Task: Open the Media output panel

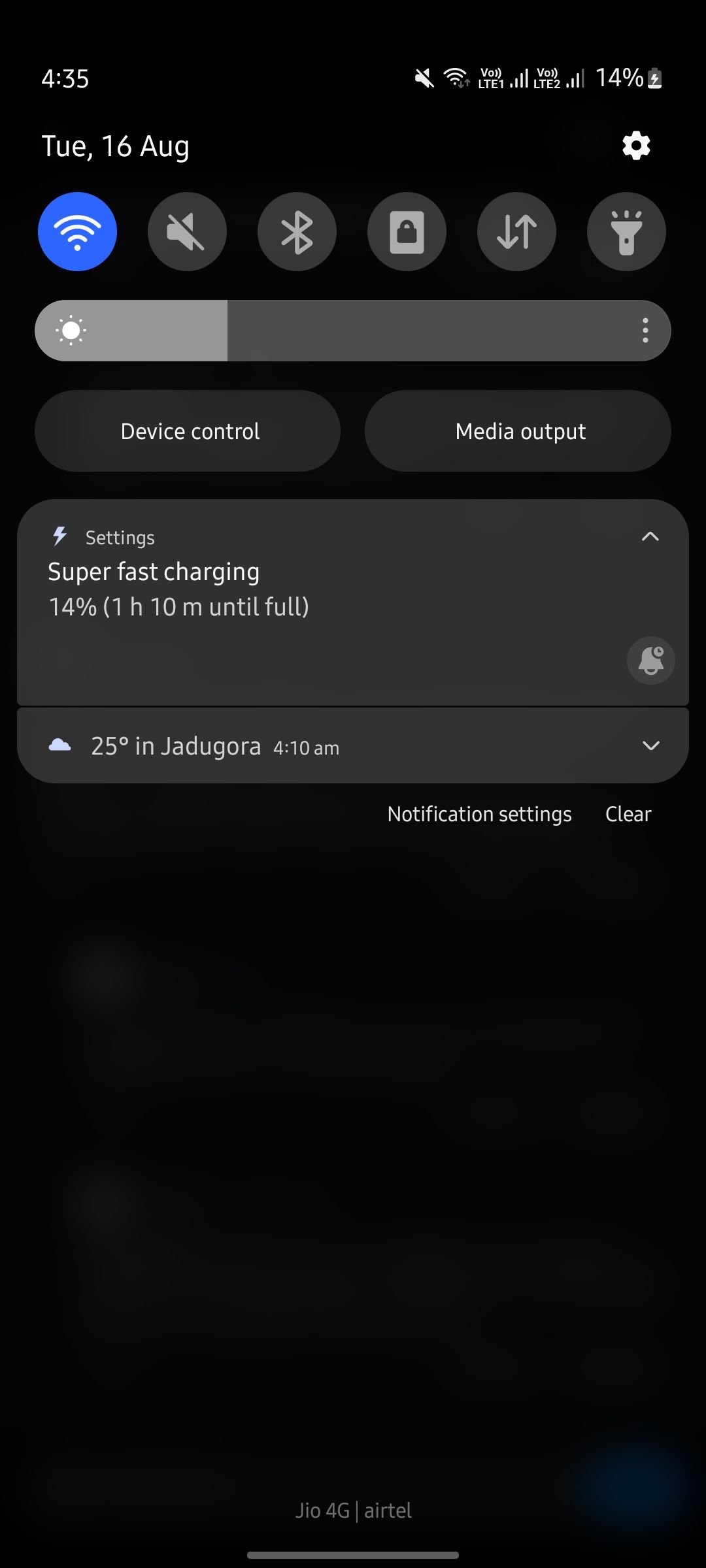Action: [x=518, y=431]
